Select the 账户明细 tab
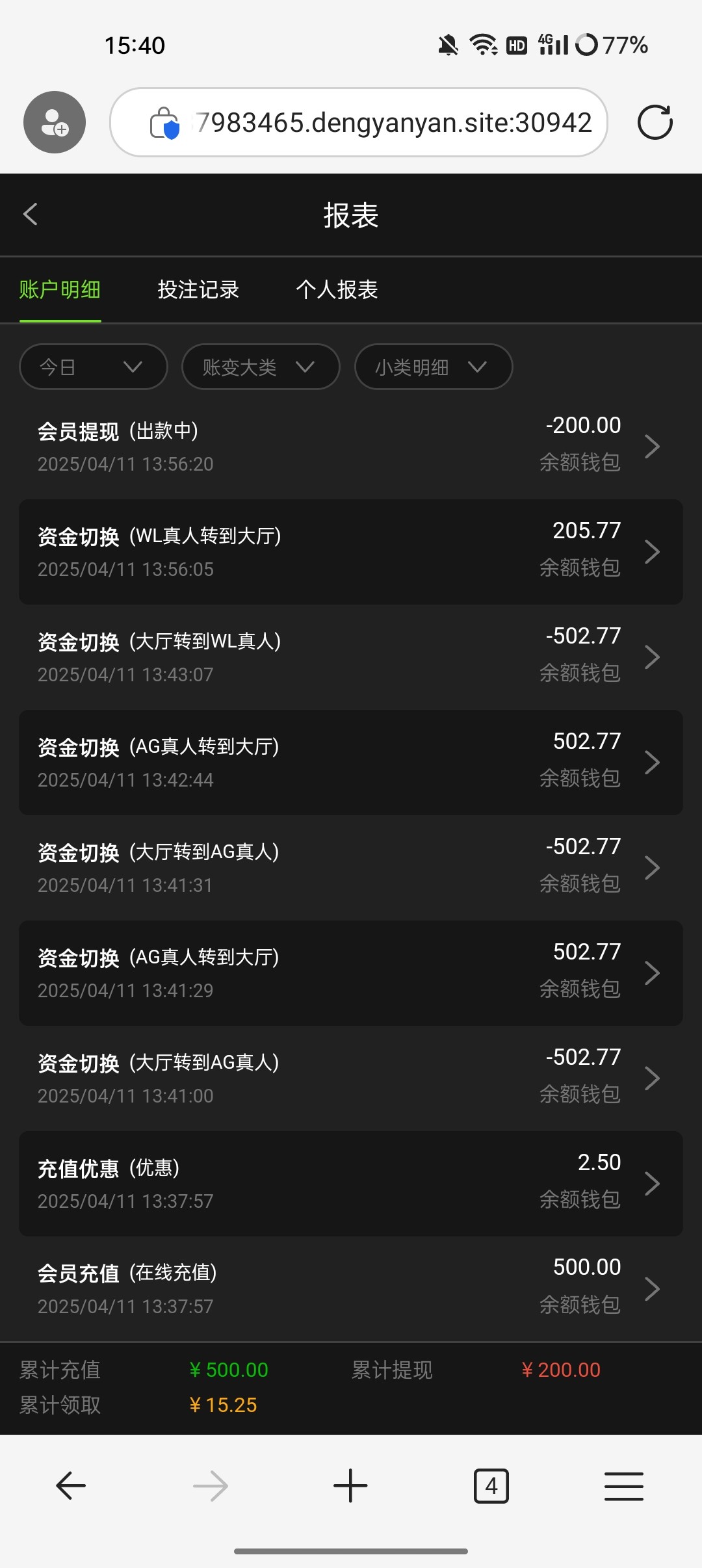Image resolution: width=702 pixels, height=1568 pixels. [x=60, y=289]
